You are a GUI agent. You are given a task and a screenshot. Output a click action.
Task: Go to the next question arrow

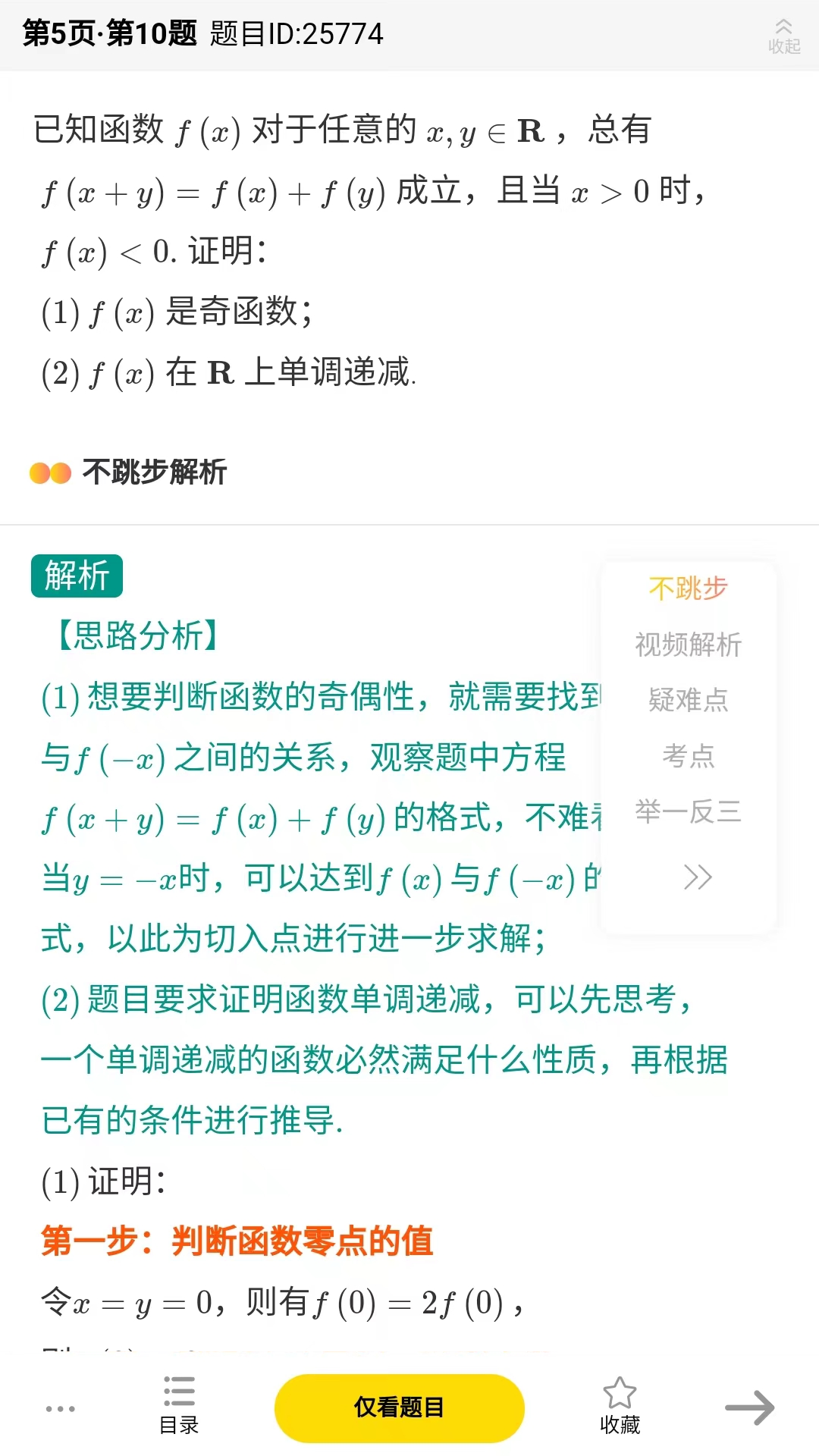coord(749,1408)
